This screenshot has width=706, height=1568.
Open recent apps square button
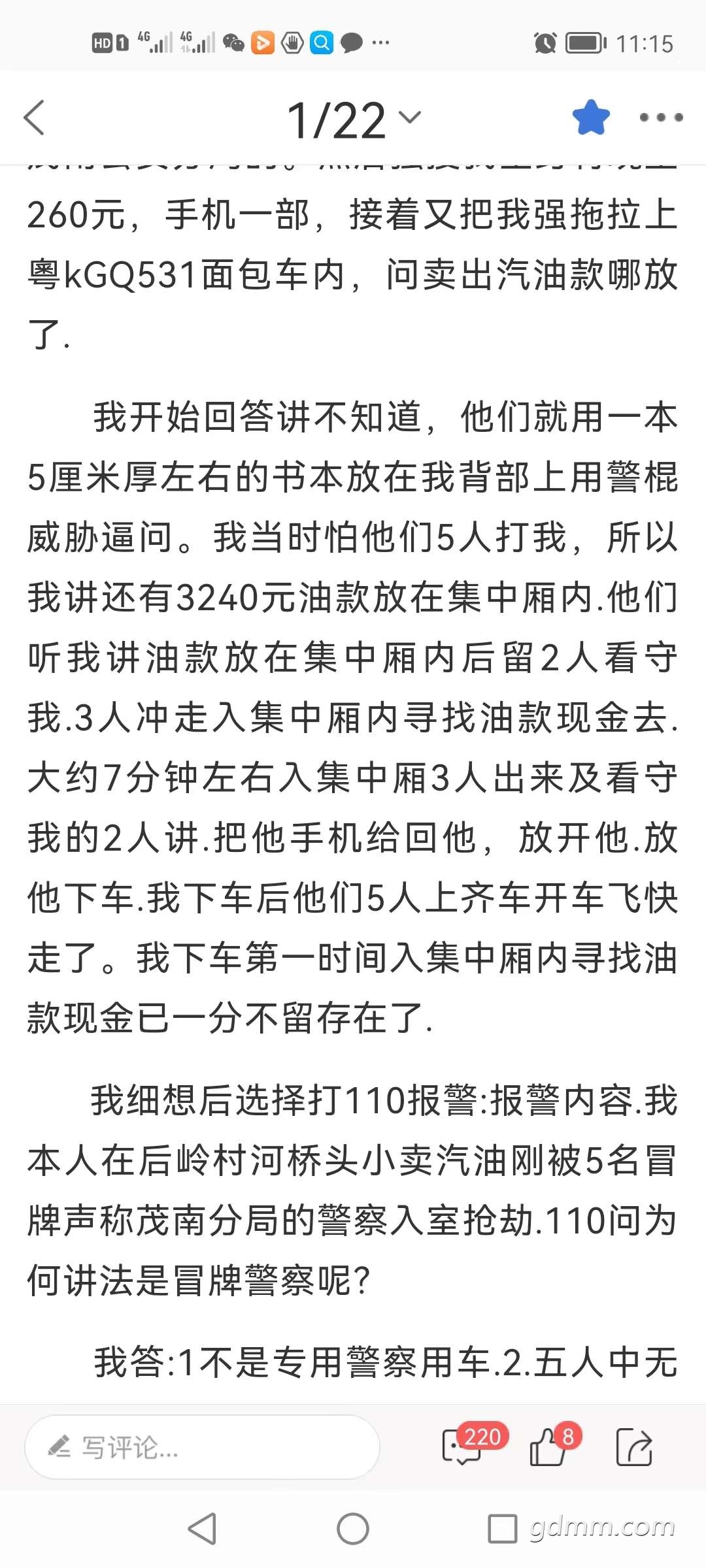click(x=502, y=1529)
